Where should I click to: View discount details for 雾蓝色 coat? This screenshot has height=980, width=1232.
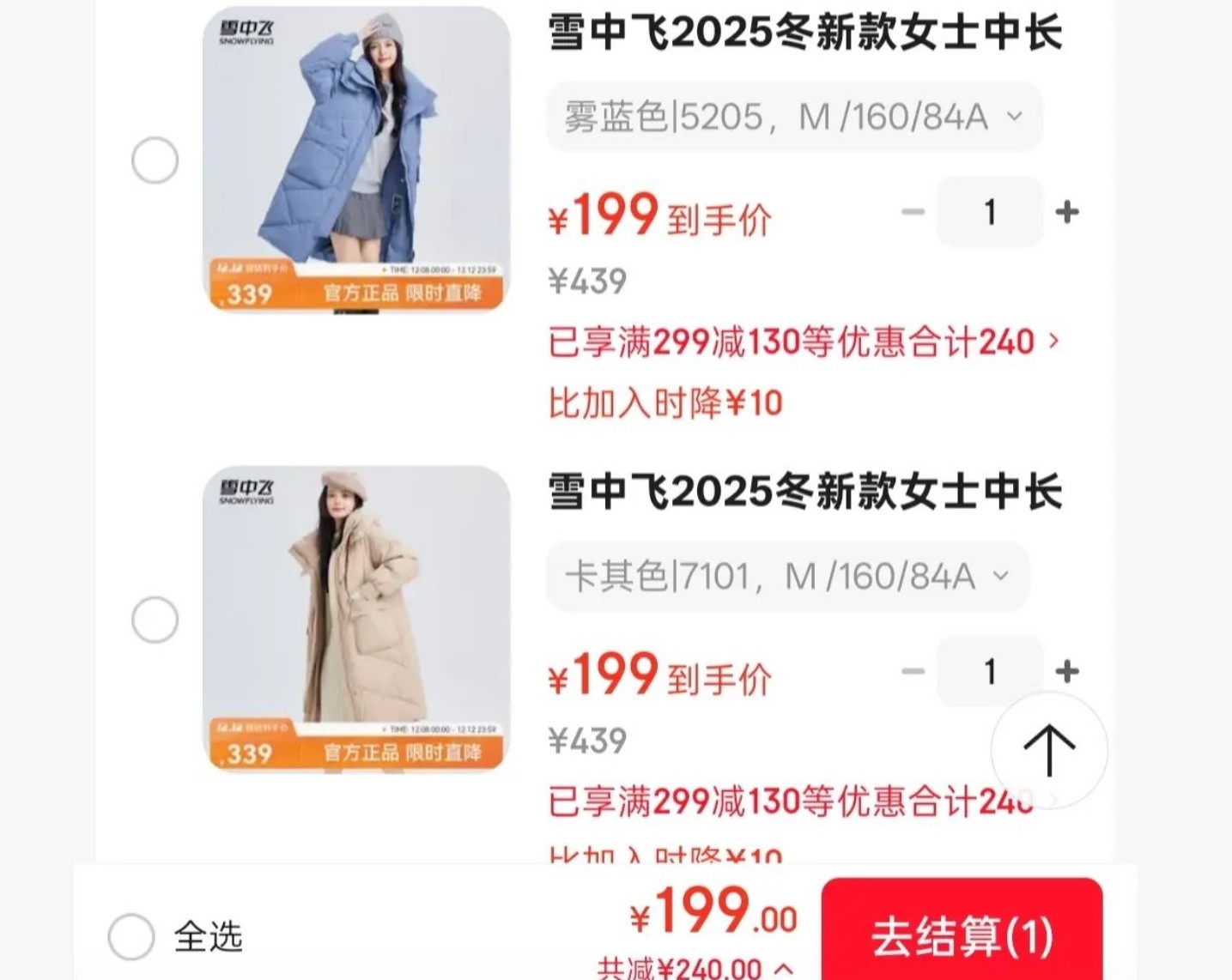(x=804, y=342)
